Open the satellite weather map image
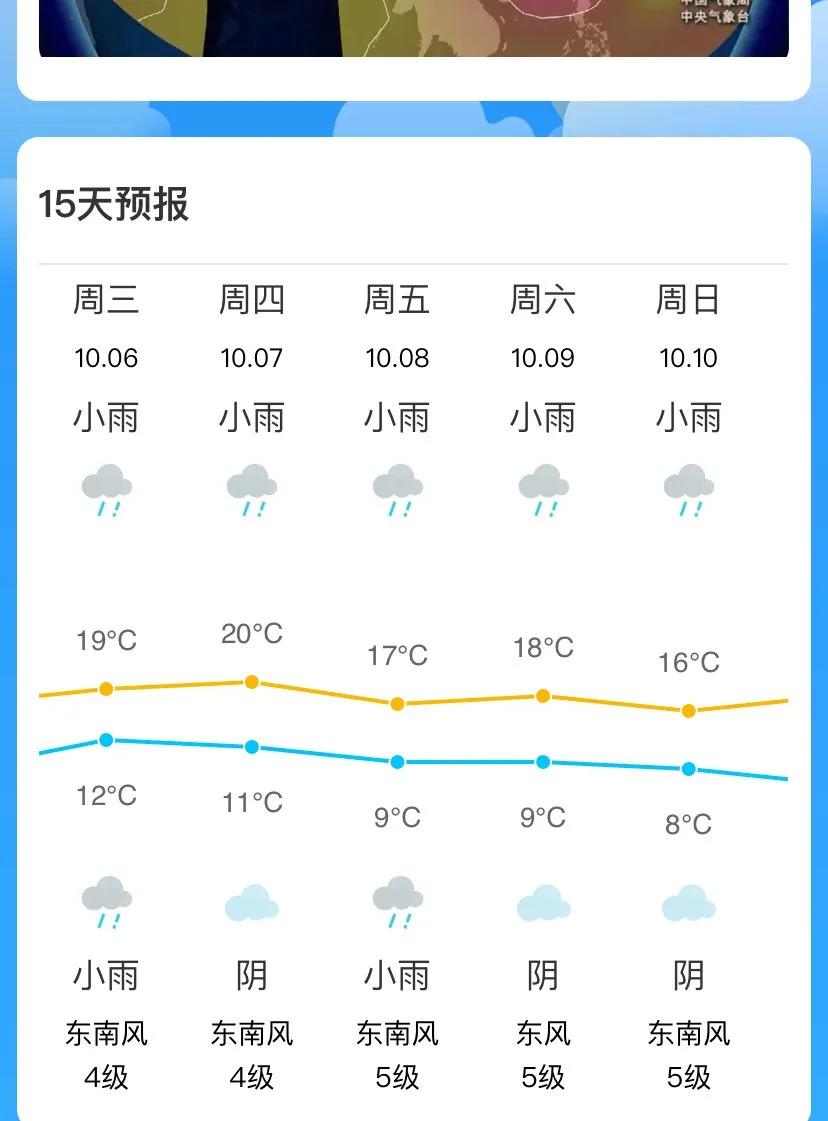 click(x=413, y=28)
